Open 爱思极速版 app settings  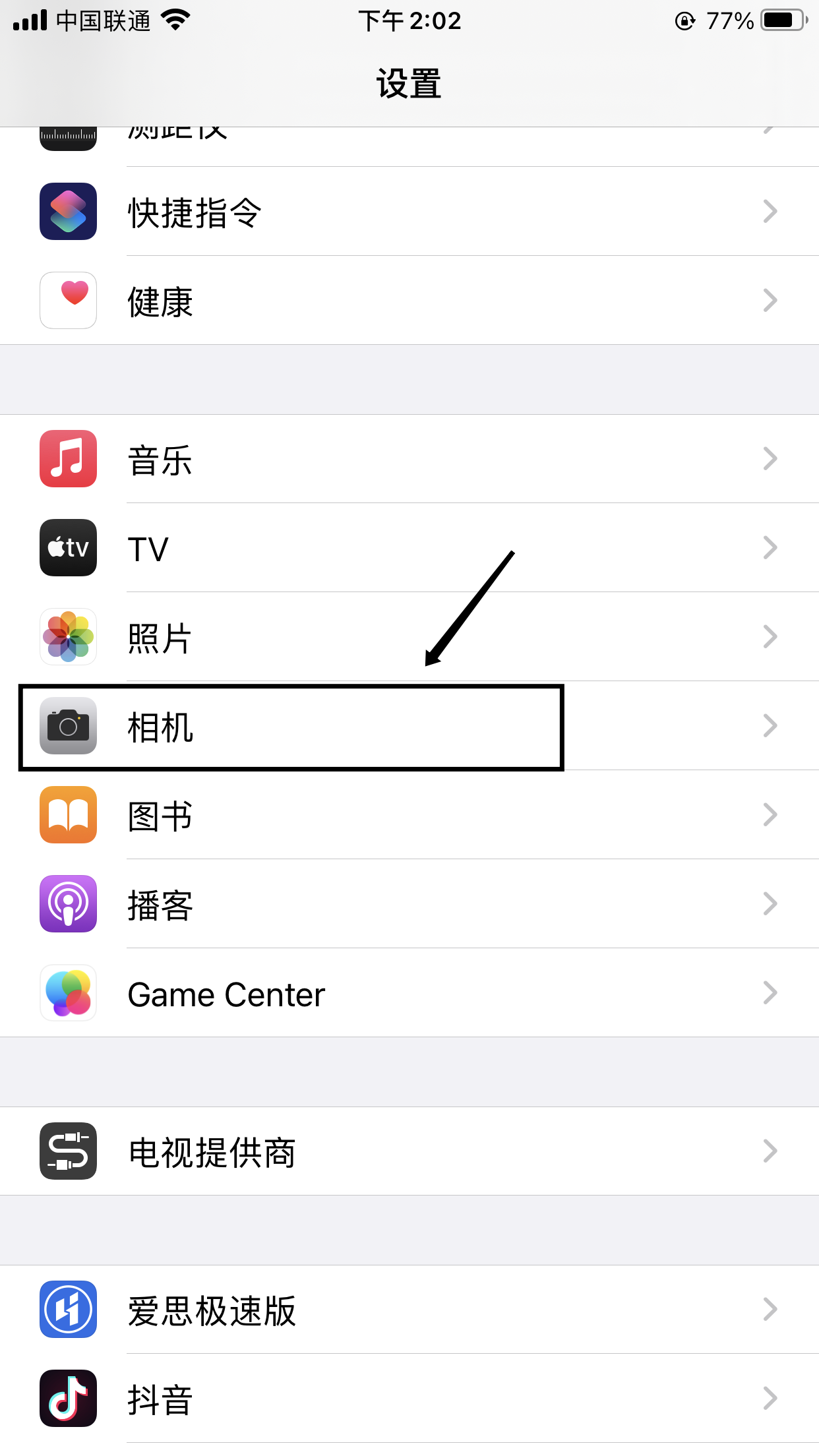tap(409, 1310)
